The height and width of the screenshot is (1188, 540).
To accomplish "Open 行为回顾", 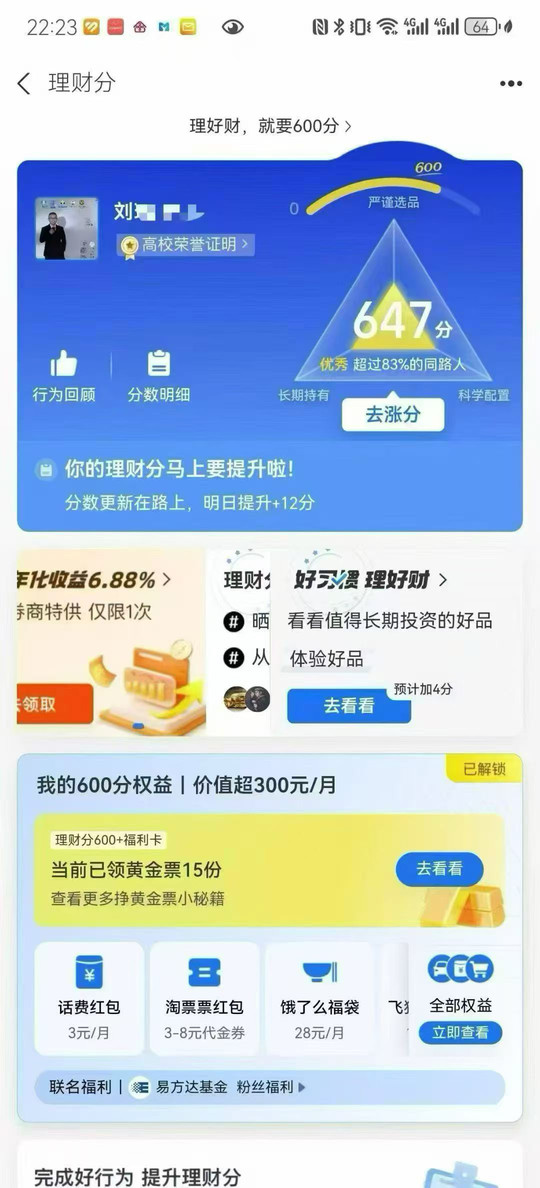I will tap(64, 376).
